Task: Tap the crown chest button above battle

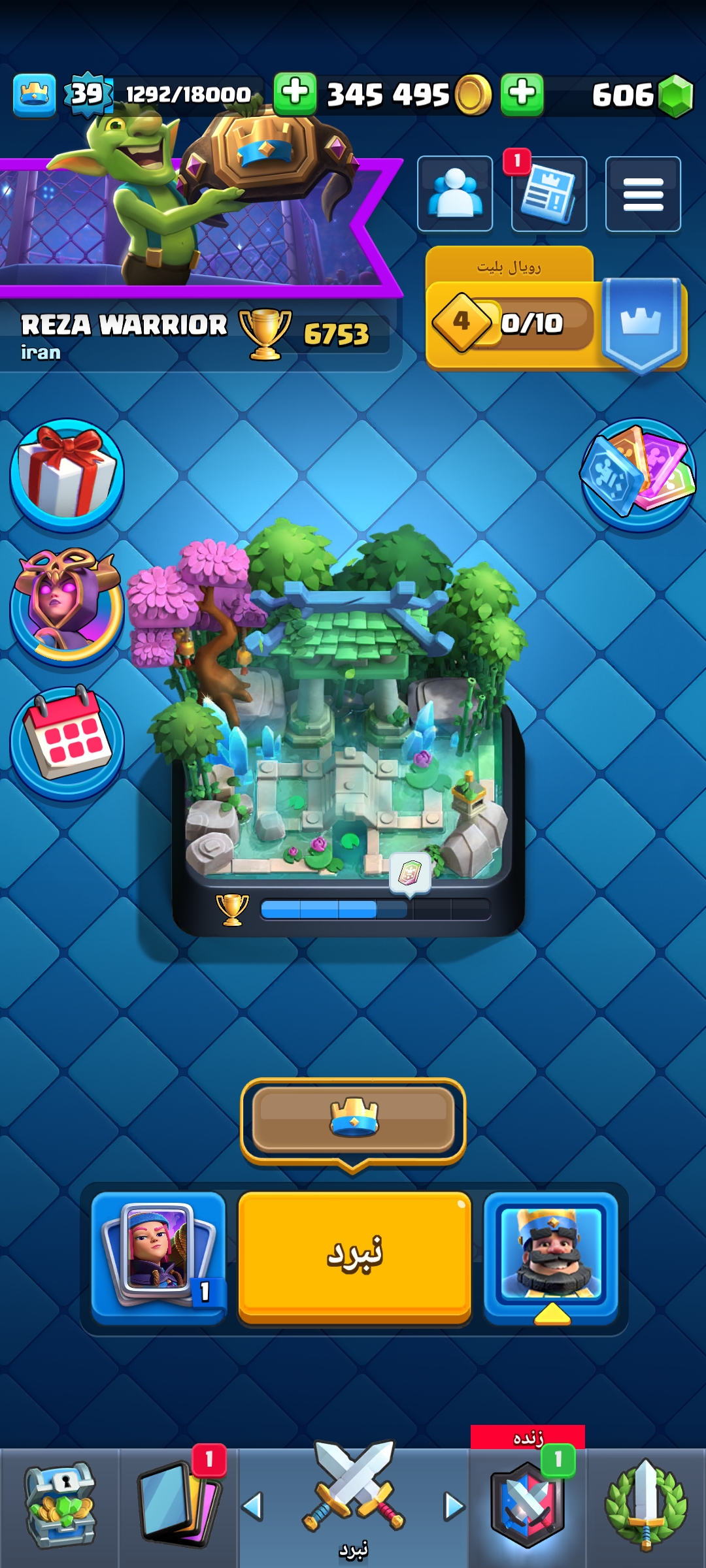Action: click(353, 1119)
